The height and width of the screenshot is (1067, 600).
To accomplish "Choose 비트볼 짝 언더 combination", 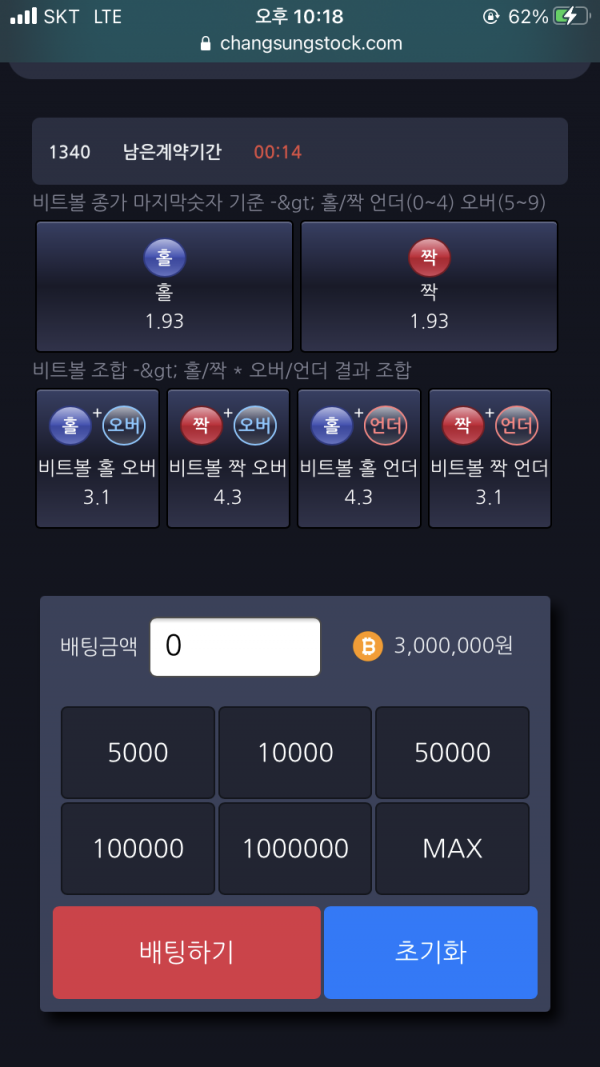I will [490, 458].
